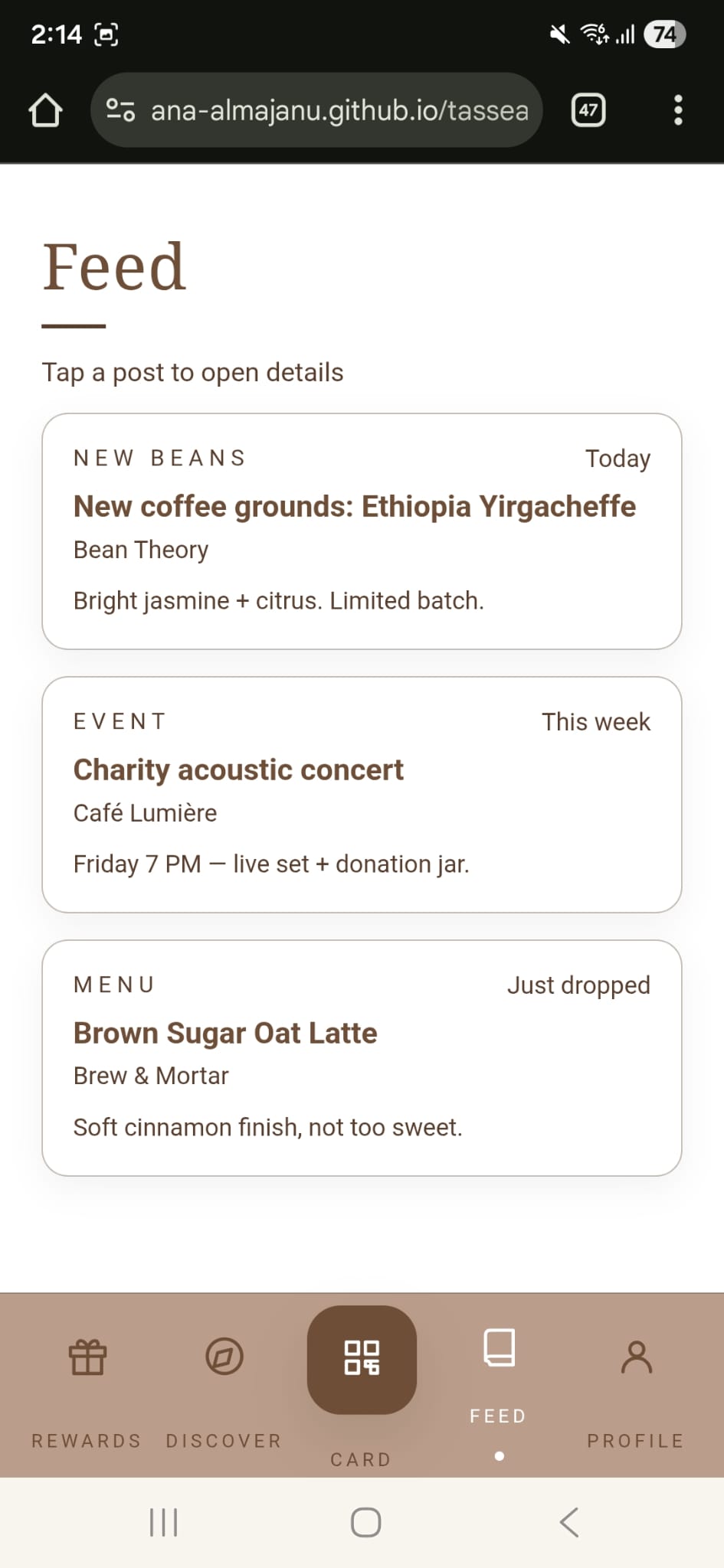Tap the Brown Sugar Oat Latte menu post
This screenshot has width=724, height=1568.
tap(362, 1057)
